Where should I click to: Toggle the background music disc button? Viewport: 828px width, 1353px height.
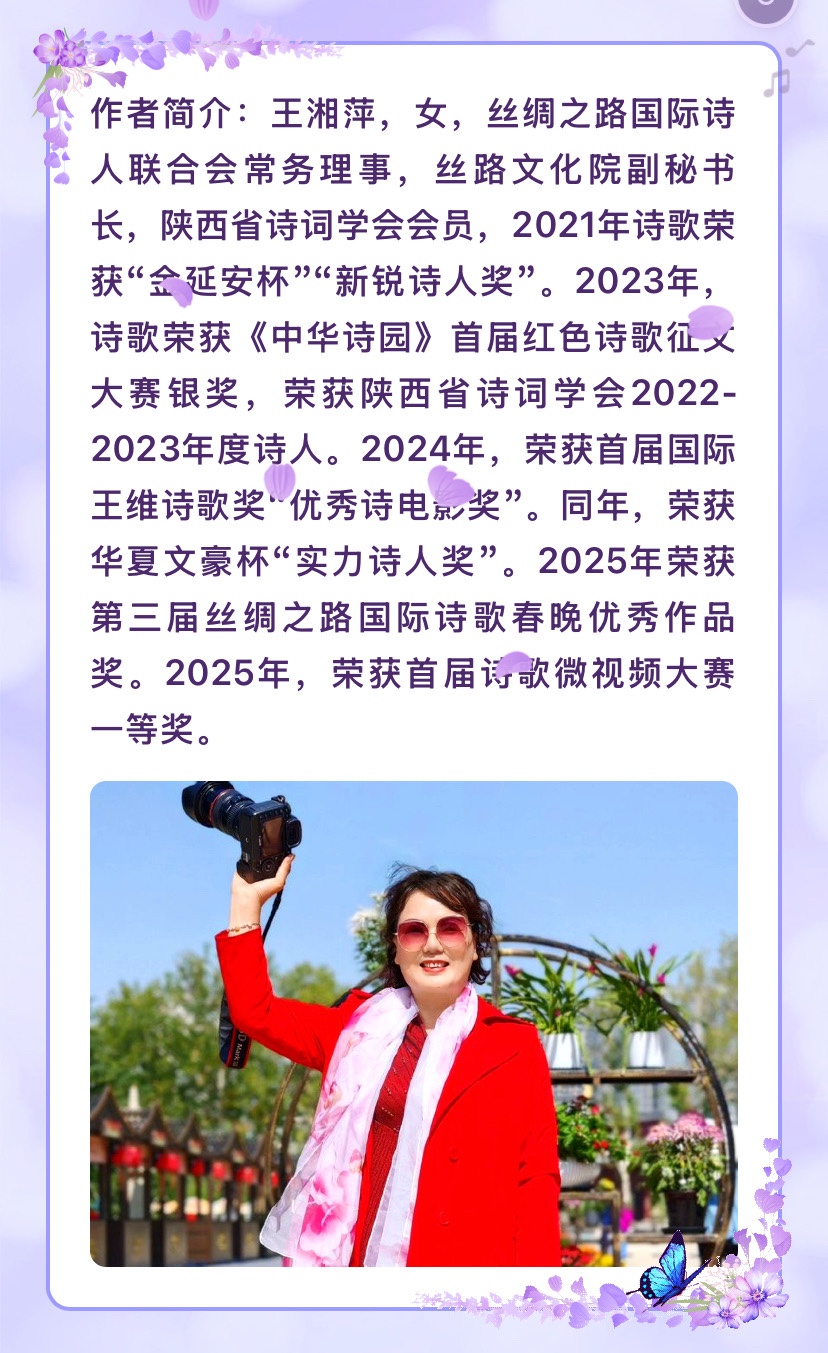click(765, 6)
